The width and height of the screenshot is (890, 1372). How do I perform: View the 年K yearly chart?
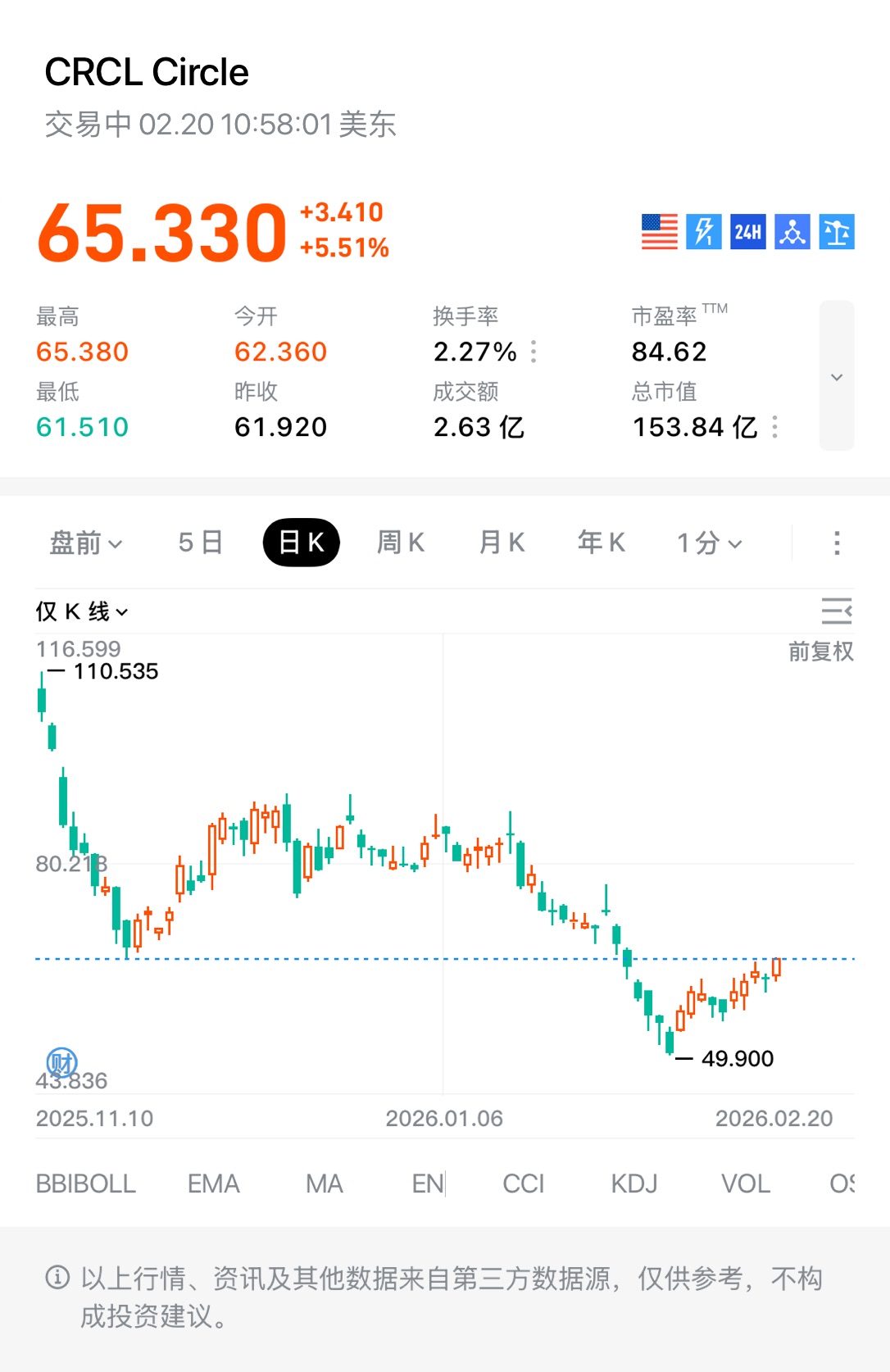[602, 543]
